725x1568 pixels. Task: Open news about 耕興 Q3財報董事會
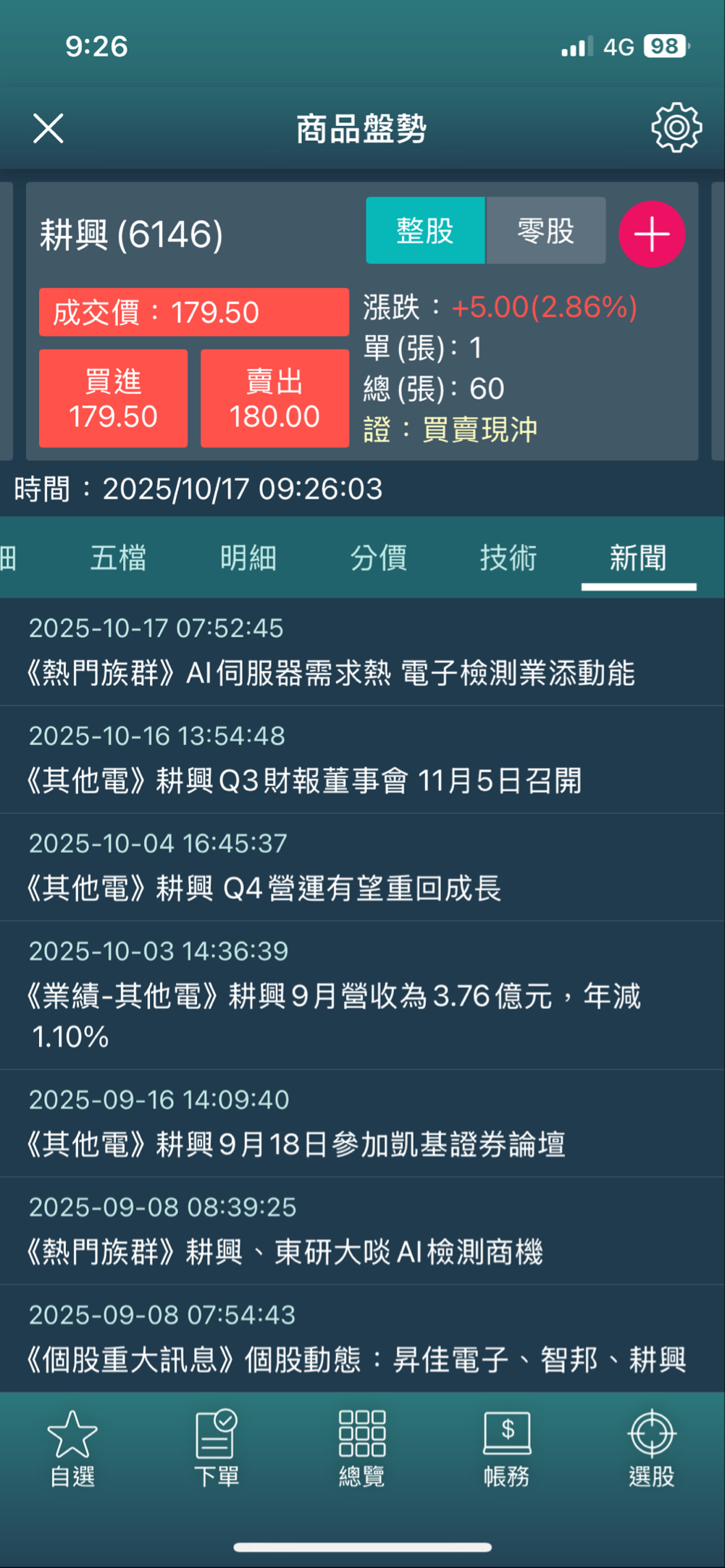(304, 780)
